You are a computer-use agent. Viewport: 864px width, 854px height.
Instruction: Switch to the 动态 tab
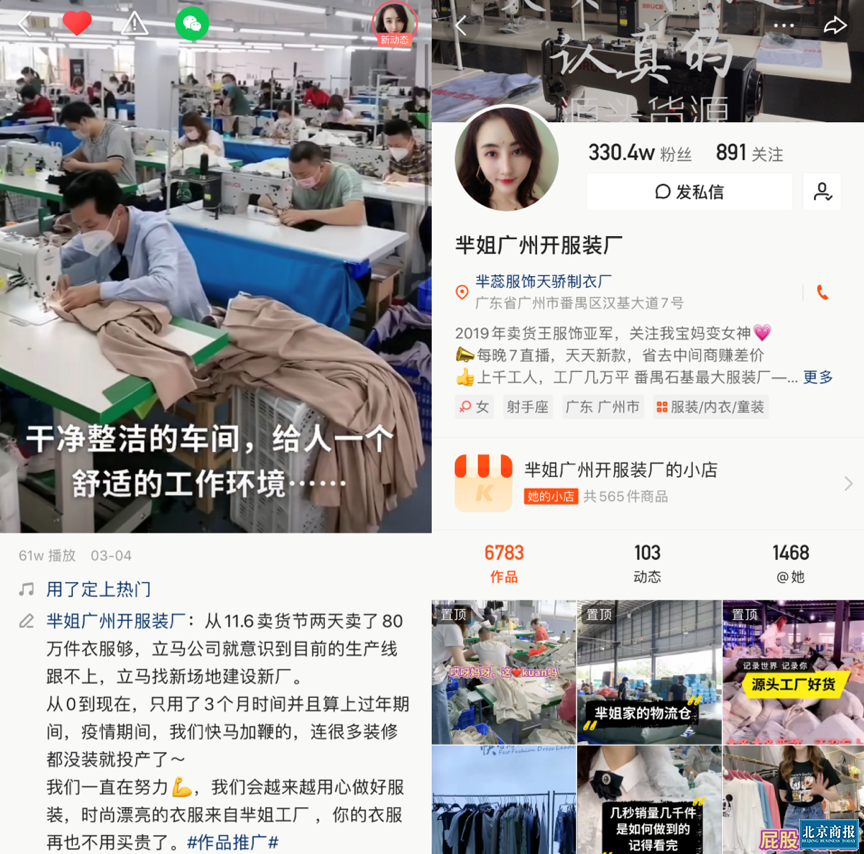tap(647, 563)
